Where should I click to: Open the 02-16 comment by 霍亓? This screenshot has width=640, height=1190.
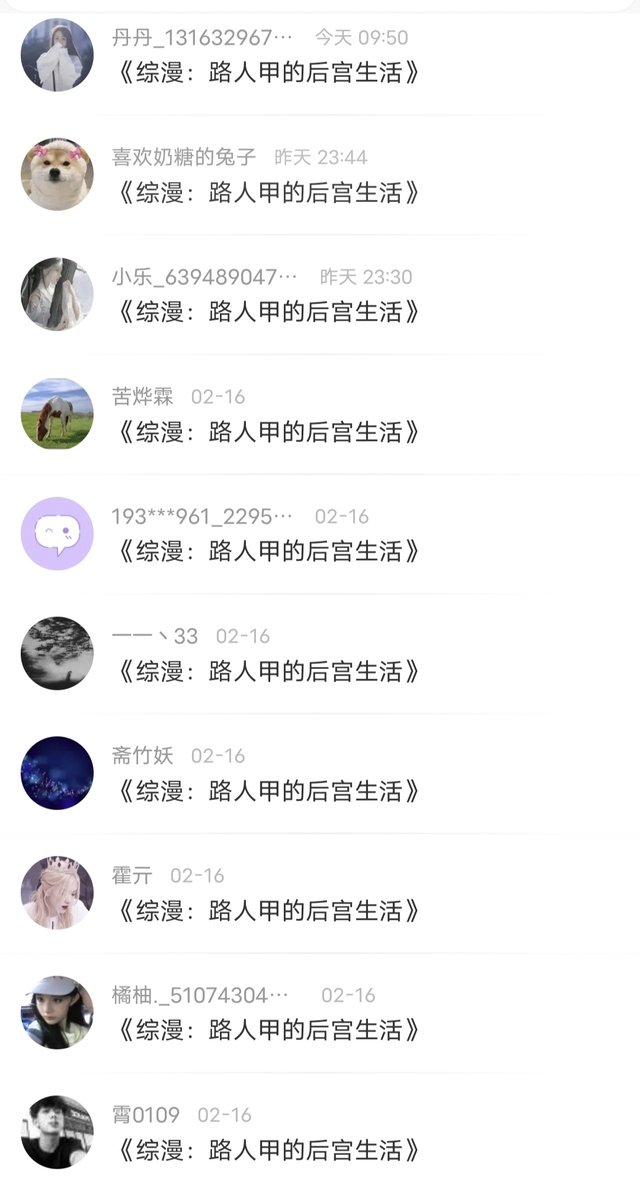point(320,893)
